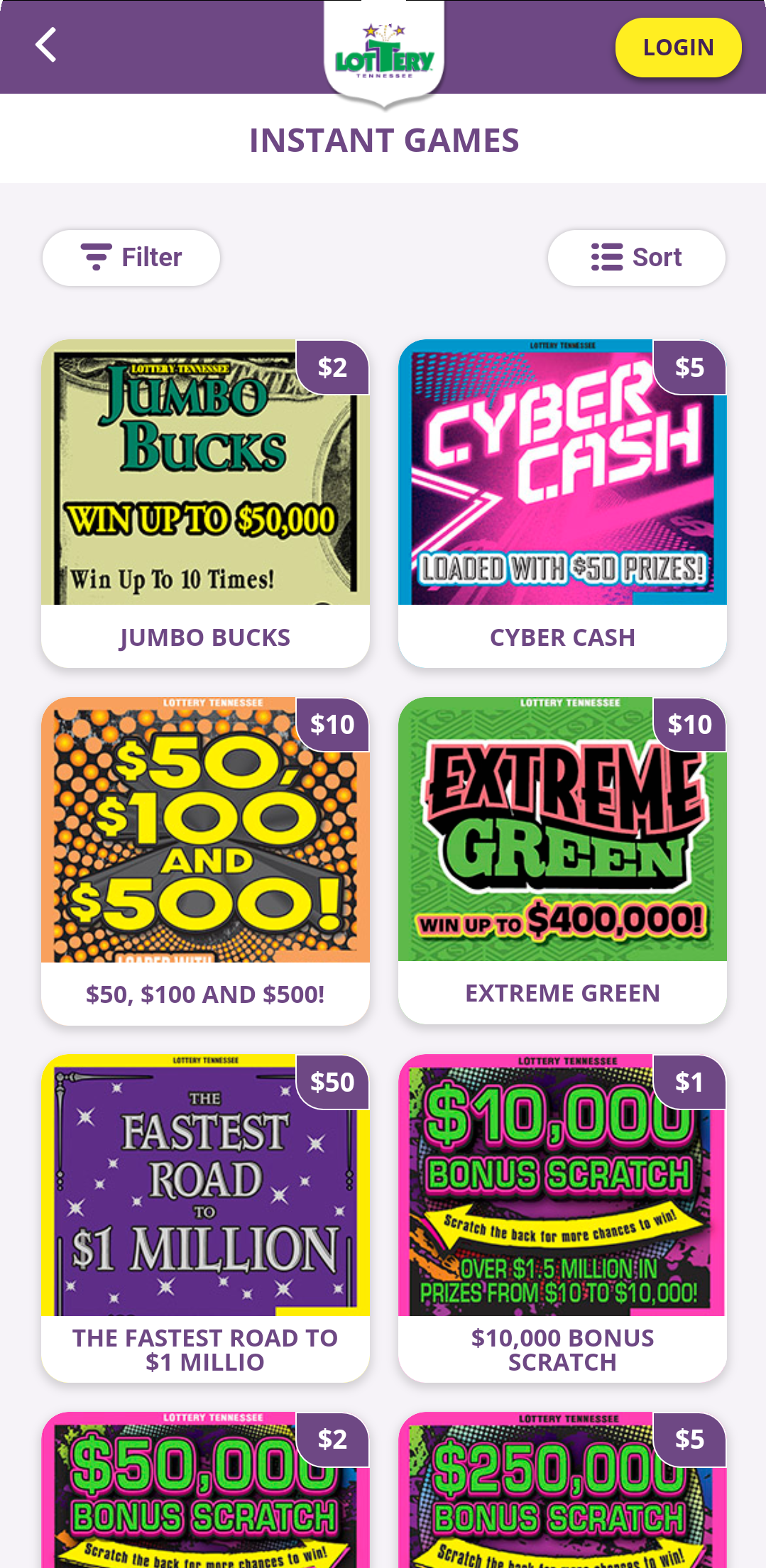
Task: Open The Fastest Road to $1 Million game
Action: tap(205, 1218)
